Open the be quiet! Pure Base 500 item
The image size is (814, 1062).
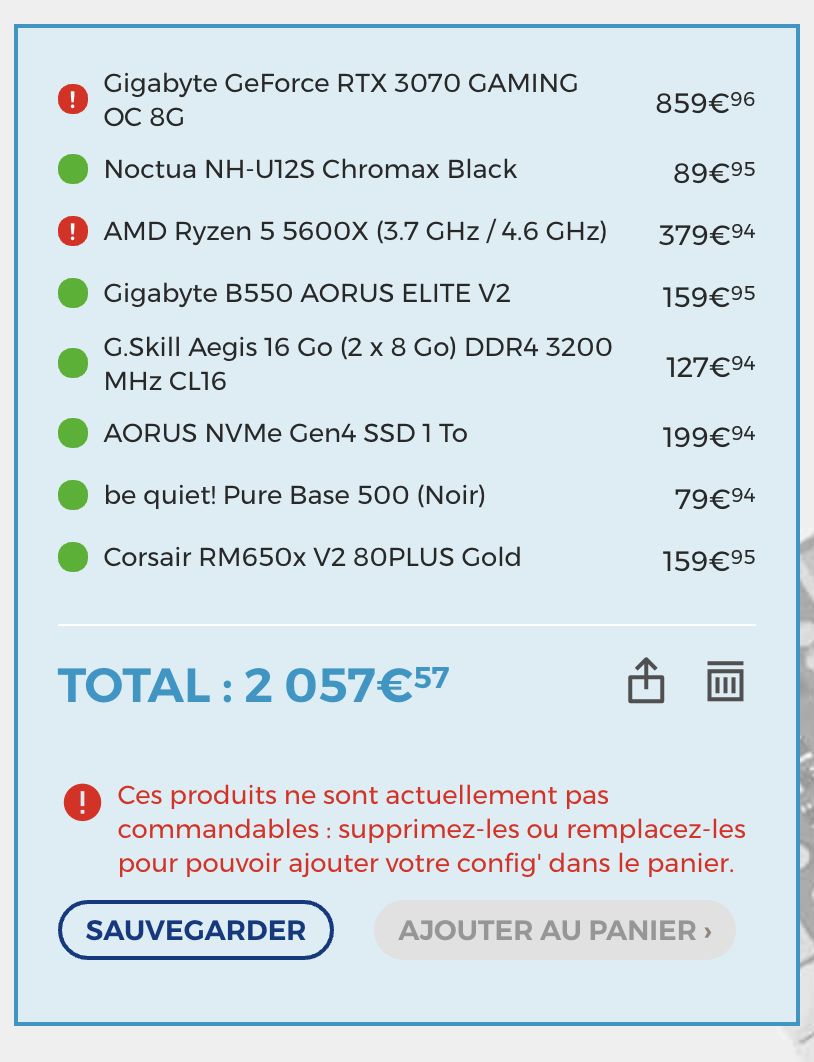click(x=294, y=495)
